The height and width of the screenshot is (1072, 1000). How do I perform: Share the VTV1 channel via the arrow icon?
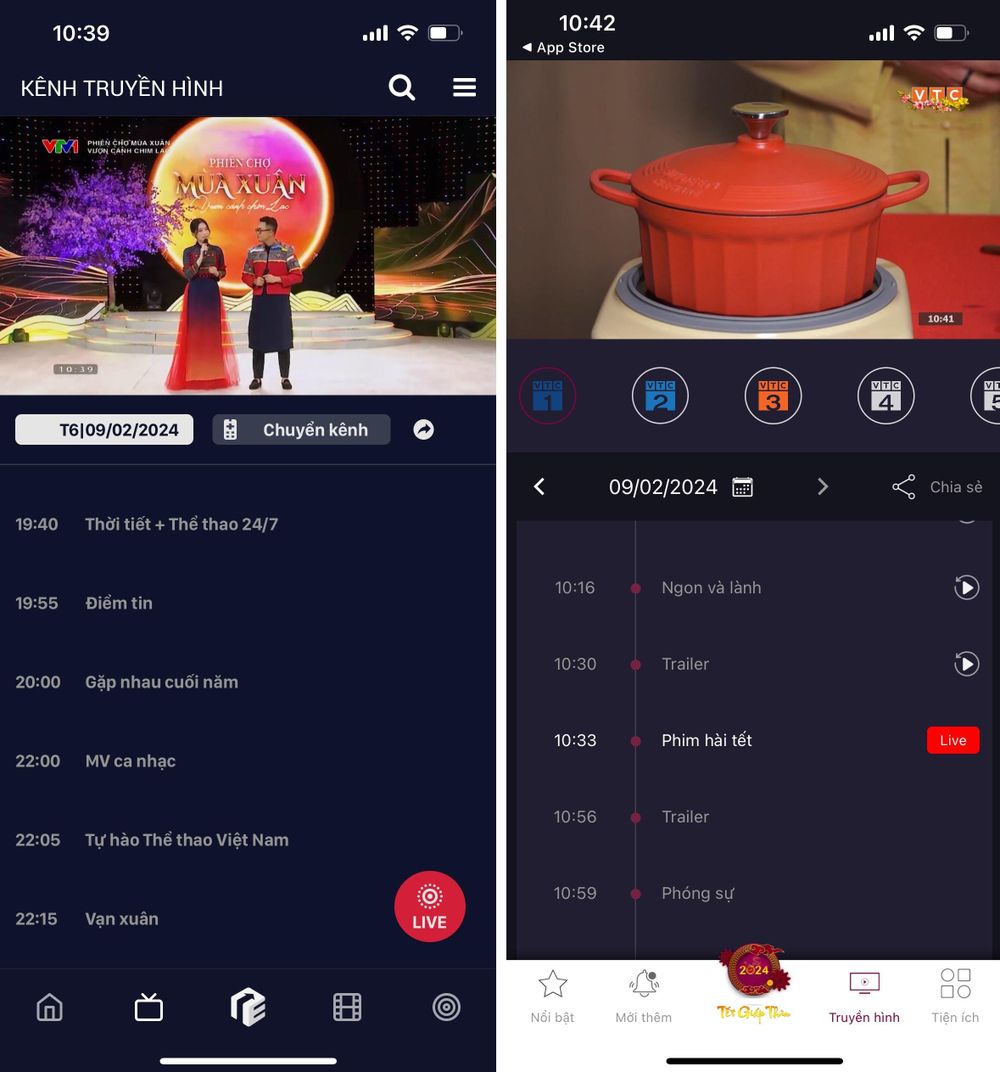[424, 430]
